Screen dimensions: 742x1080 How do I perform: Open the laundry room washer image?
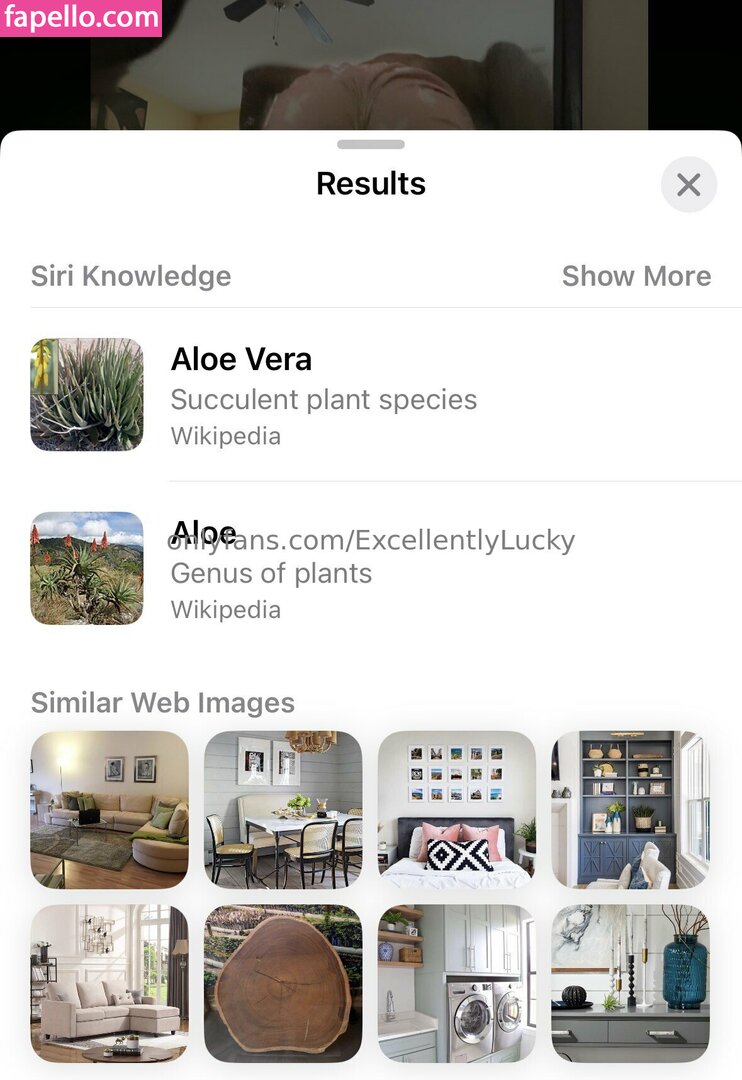click(x=456, y=983)
